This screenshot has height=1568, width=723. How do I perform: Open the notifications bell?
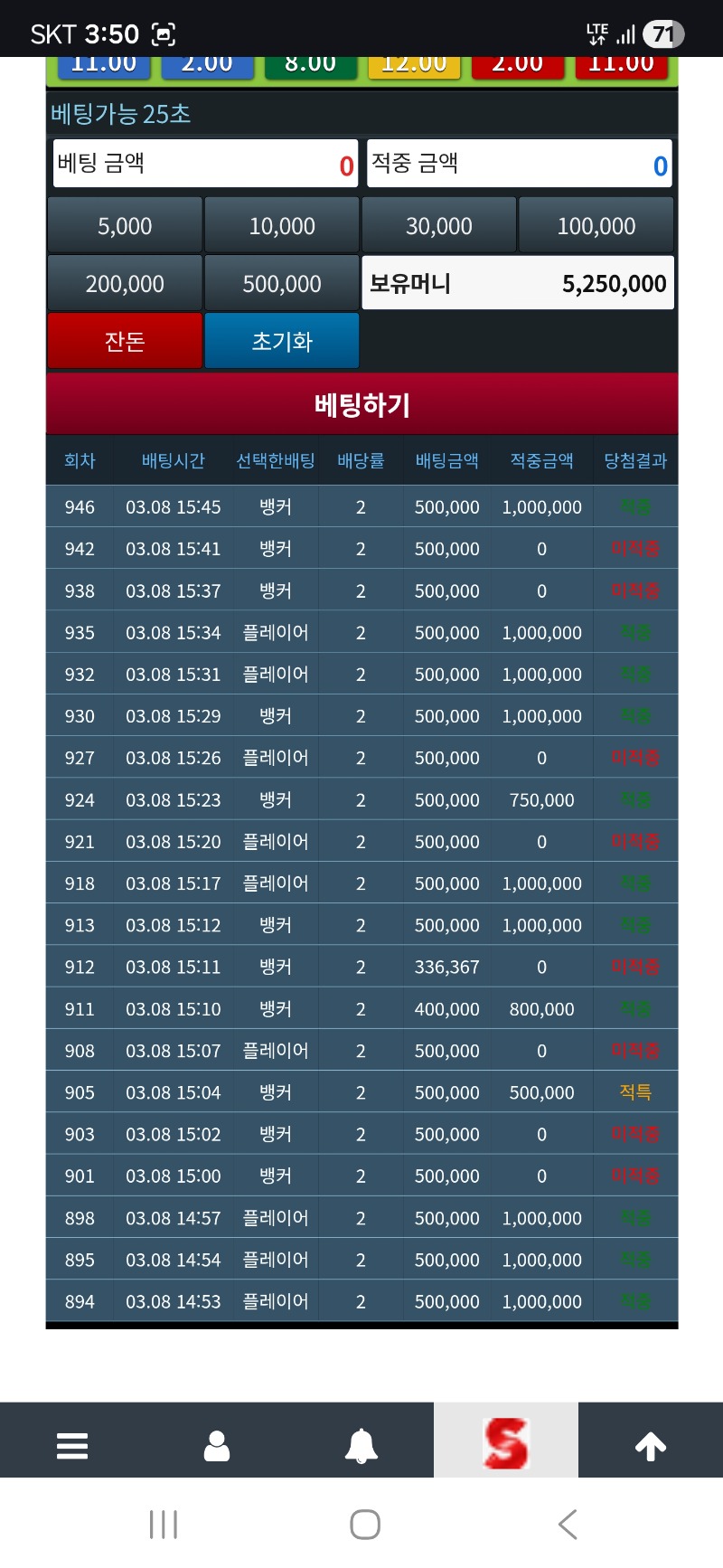click(361, 1445)
